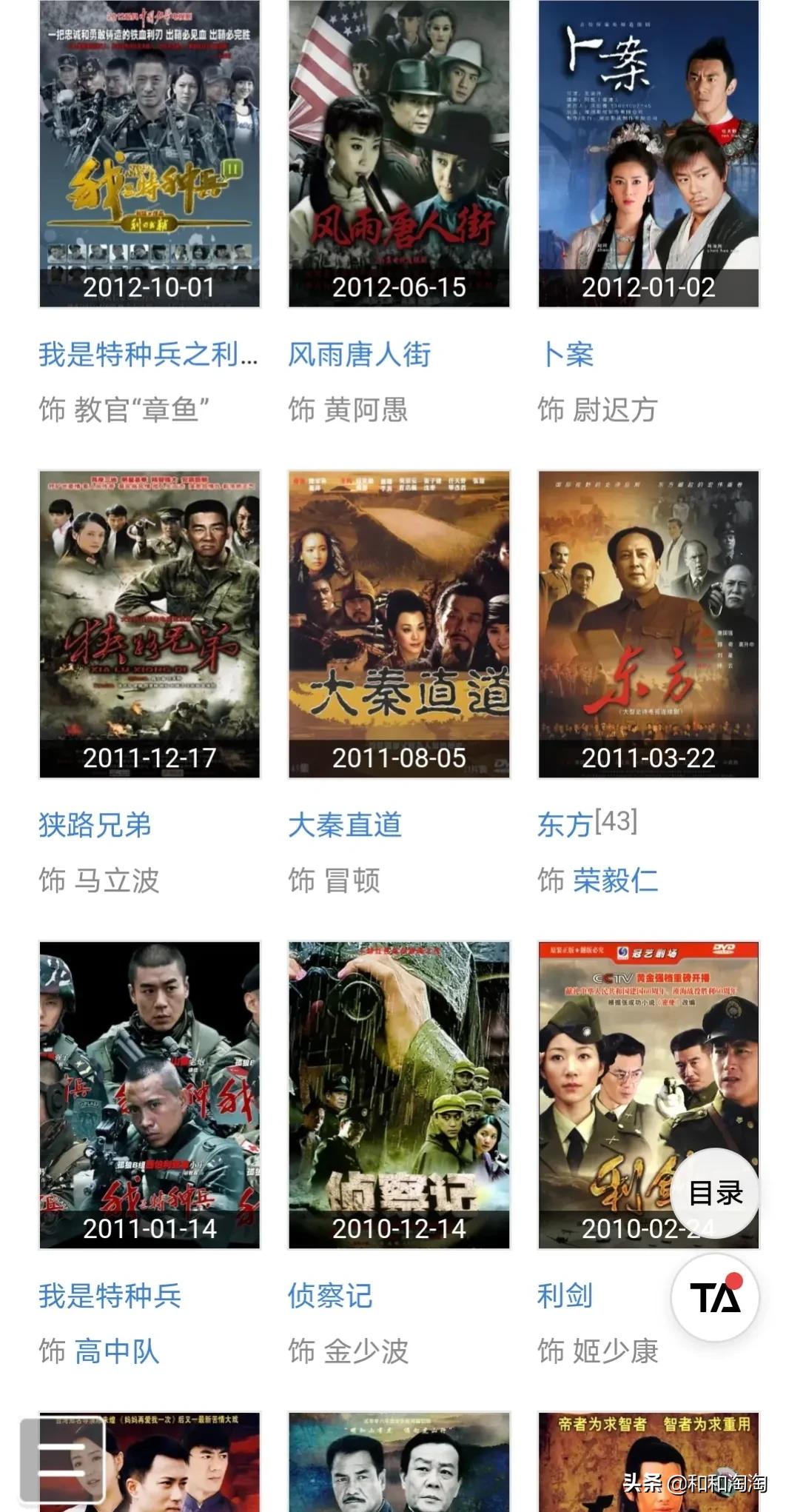The height and width of the screenshot is (1512, 786).
Task: Open the 我是特种兵之利... title link
Action: coord(148,354)
